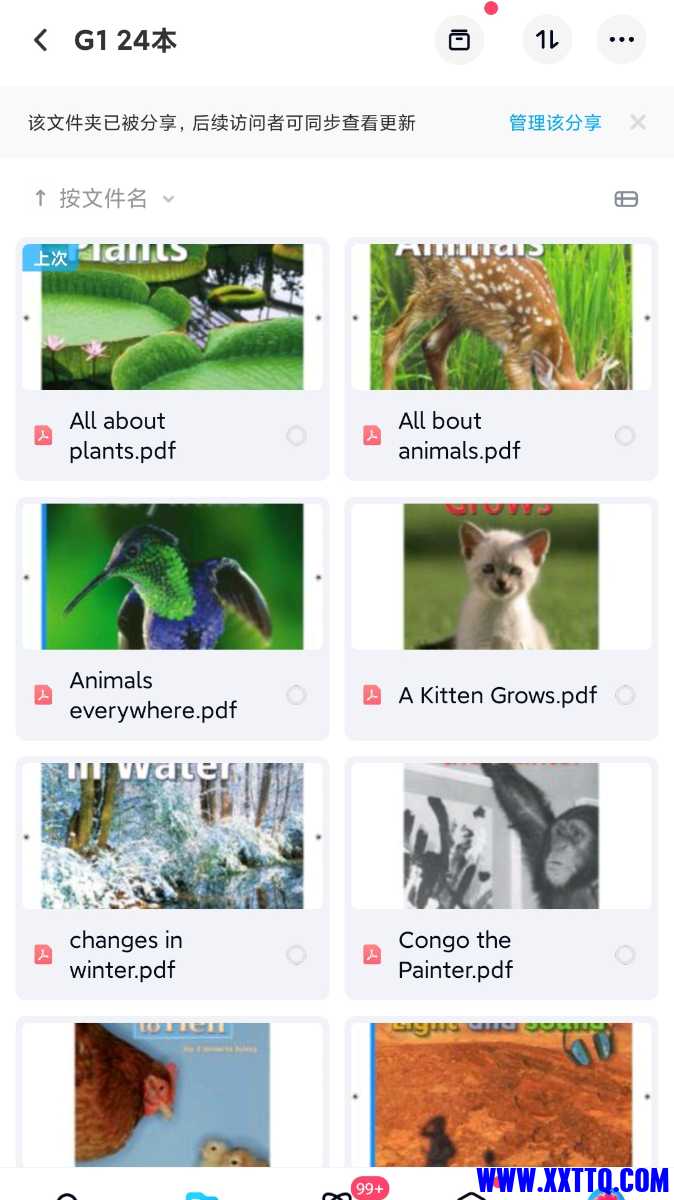Open Congo the Painter.pdf
The width and height of the screenshot is (674, 1200).
[501, 836]
